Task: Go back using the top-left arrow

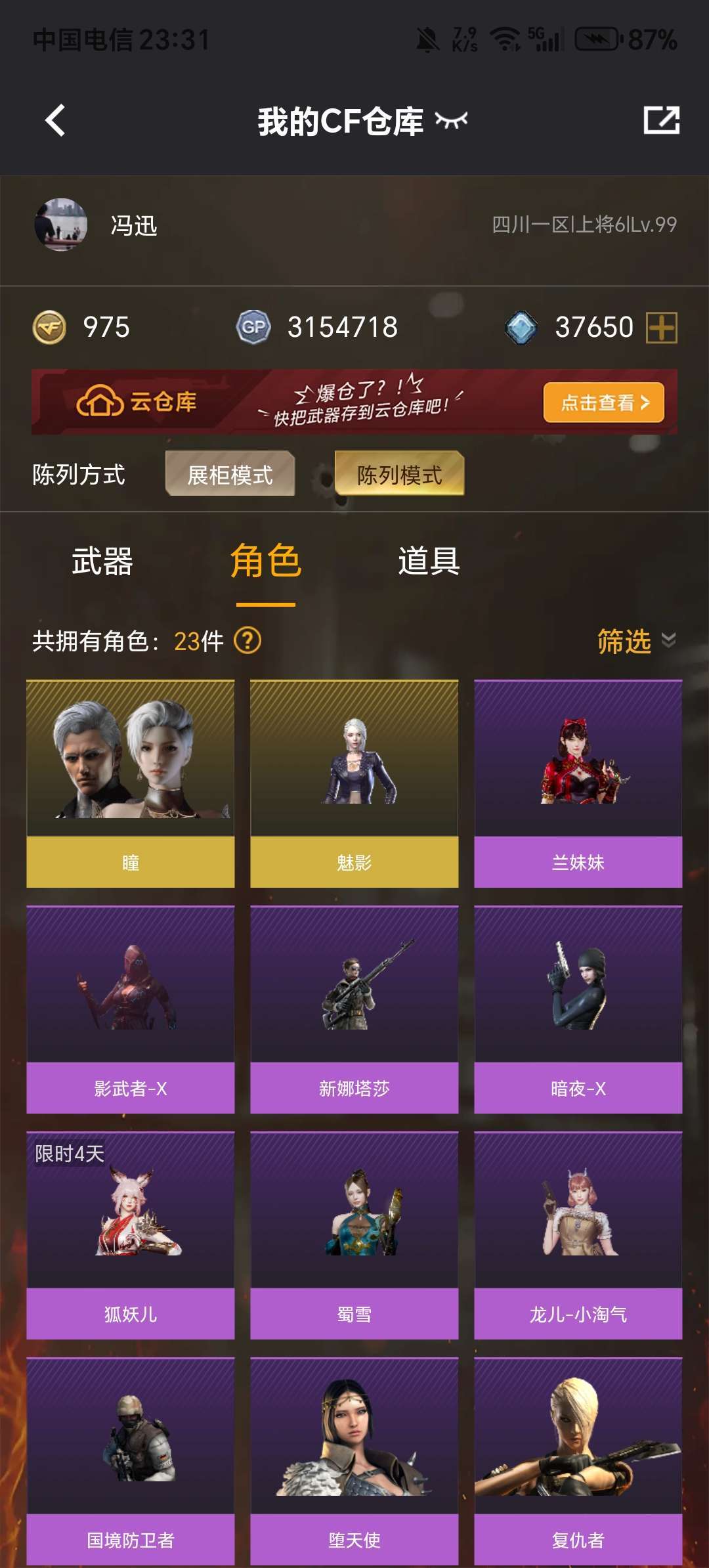Action: [x=55, y=121]
